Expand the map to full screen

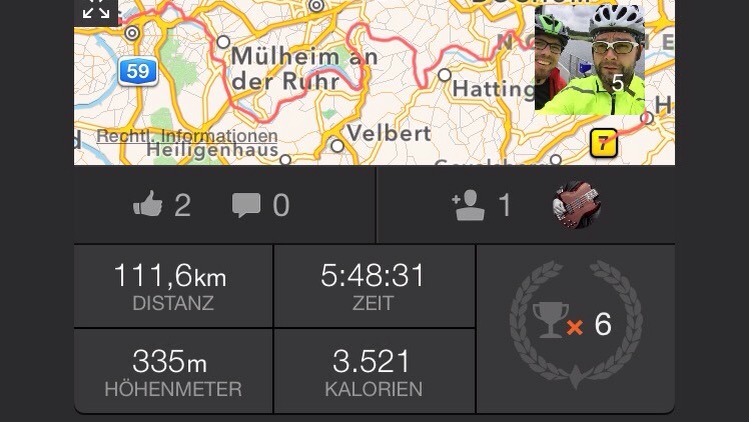(x=96, y=11)
